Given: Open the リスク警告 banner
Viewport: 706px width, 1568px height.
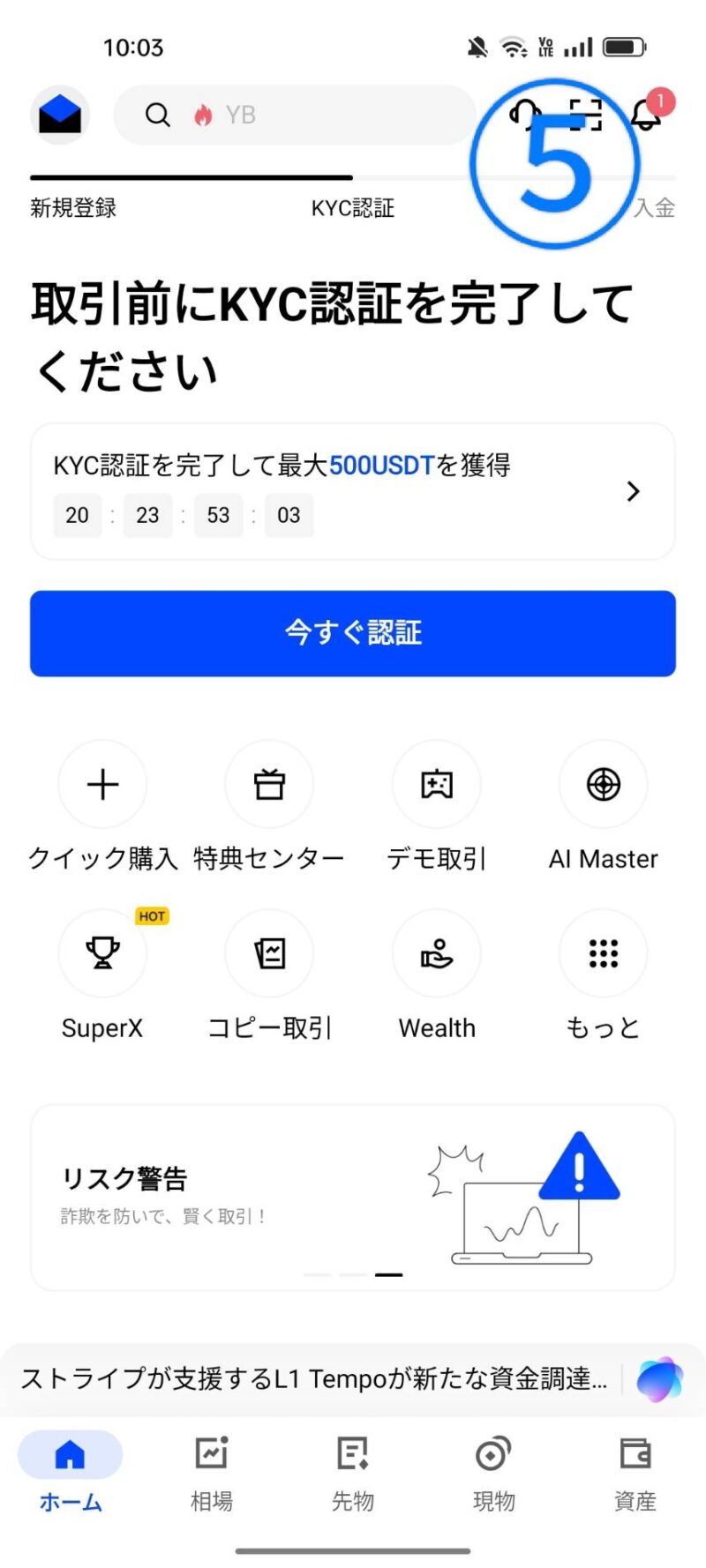Looking at the screenshot, I should click(353, 1197).
